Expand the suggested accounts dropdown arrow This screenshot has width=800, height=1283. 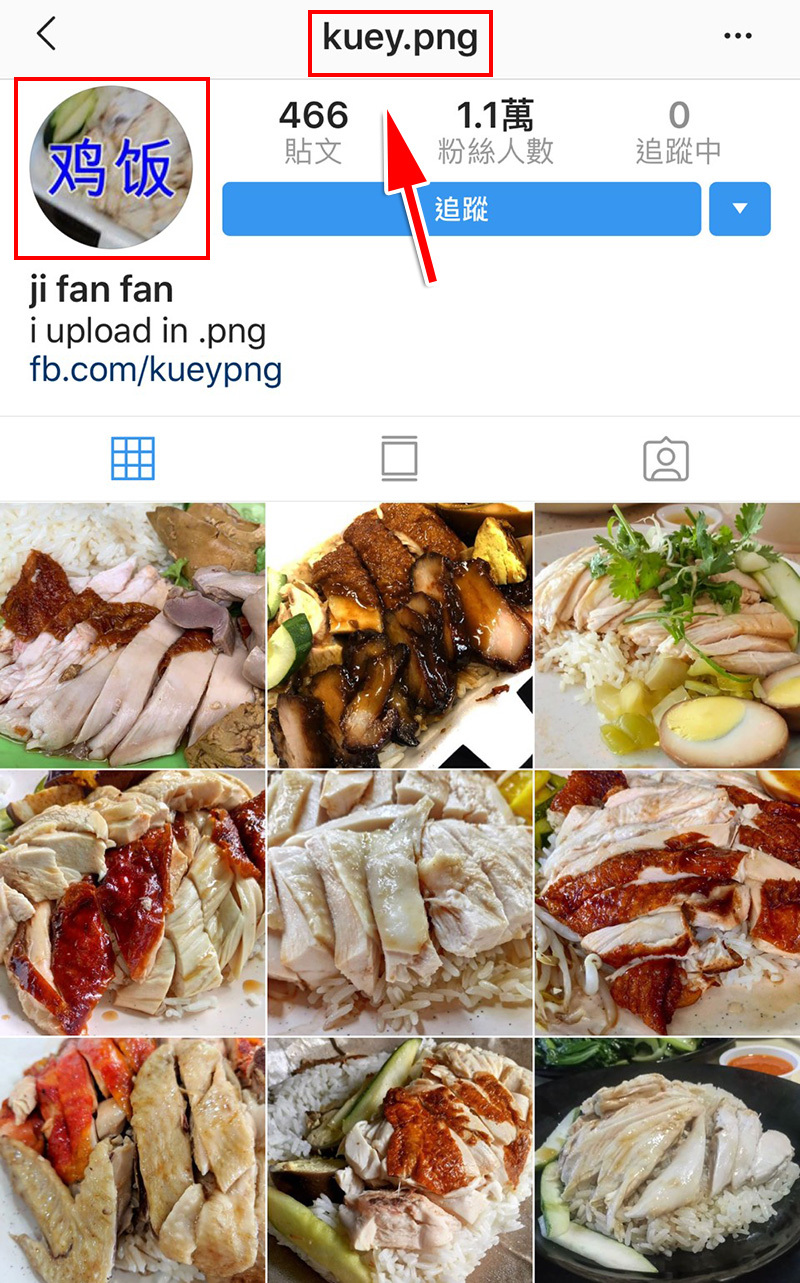click(x=740, y=209)
